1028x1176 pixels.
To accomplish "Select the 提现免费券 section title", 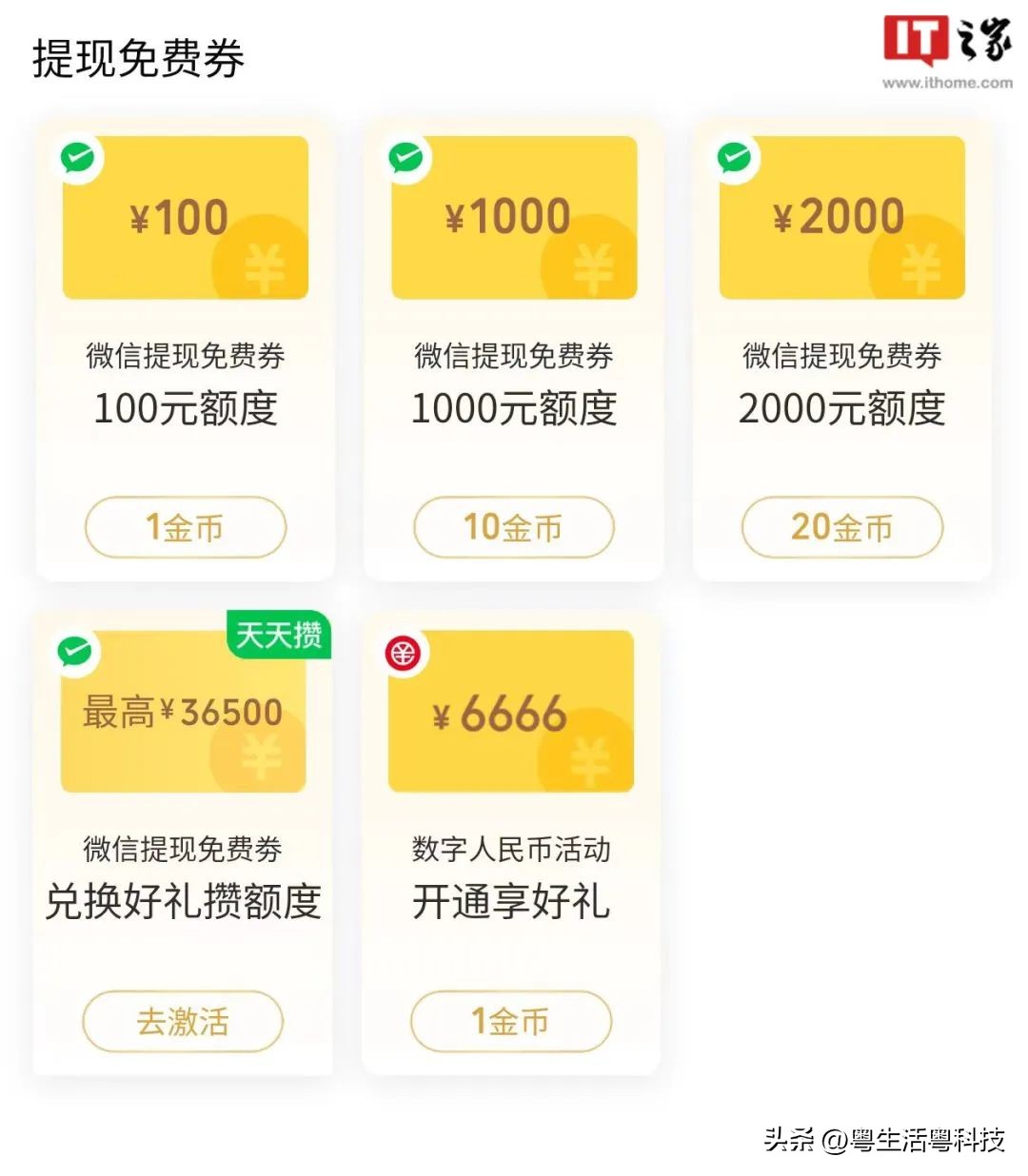I will click(x=139, y=55).
